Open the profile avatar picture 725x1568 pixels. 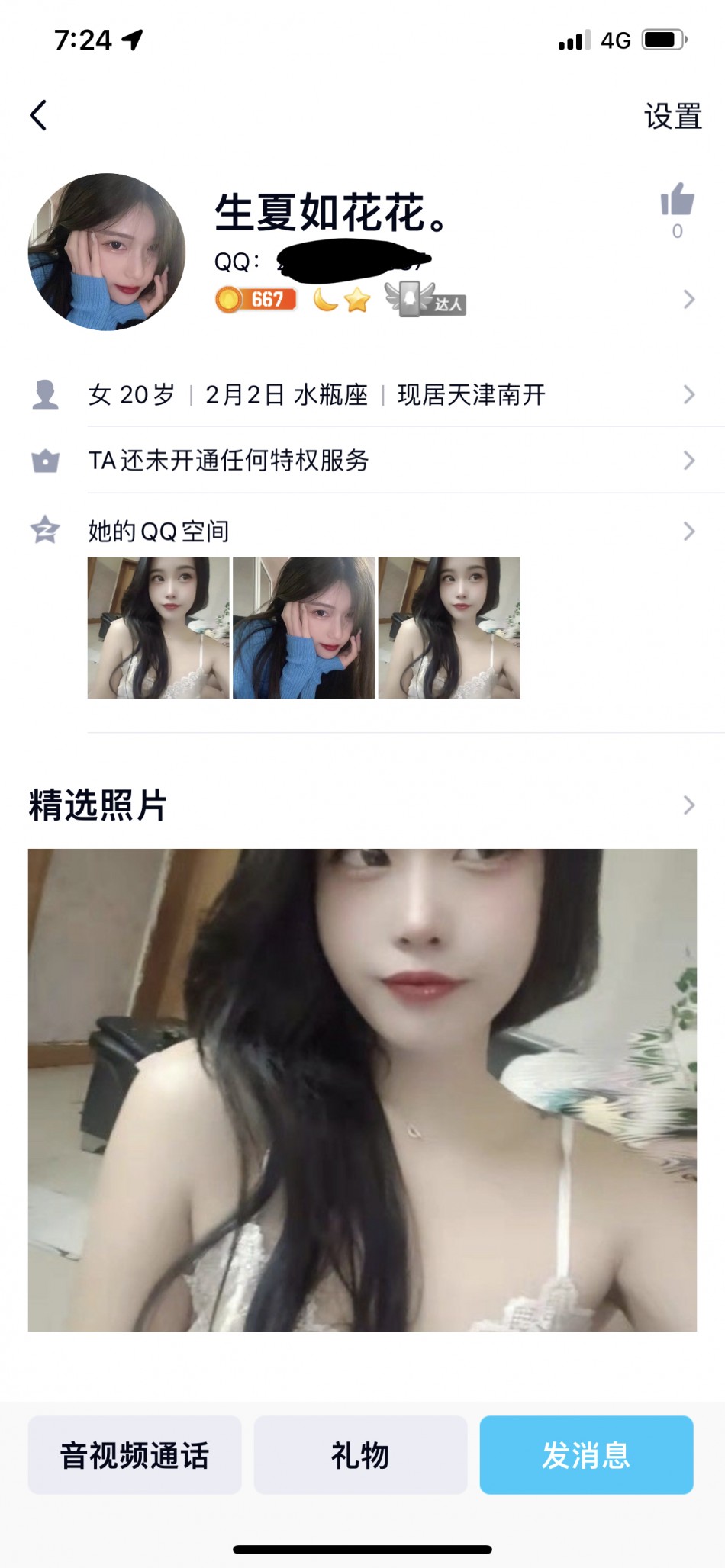click(x=107, y=252)
